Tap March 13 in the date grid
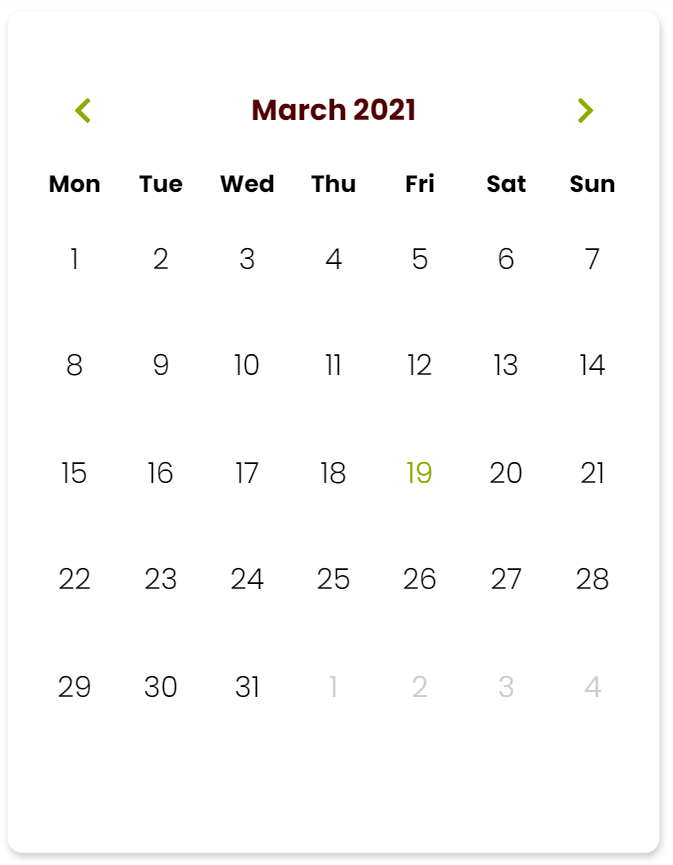The height and width of the screenshot is (865, 673). click(x=506, y=366)
